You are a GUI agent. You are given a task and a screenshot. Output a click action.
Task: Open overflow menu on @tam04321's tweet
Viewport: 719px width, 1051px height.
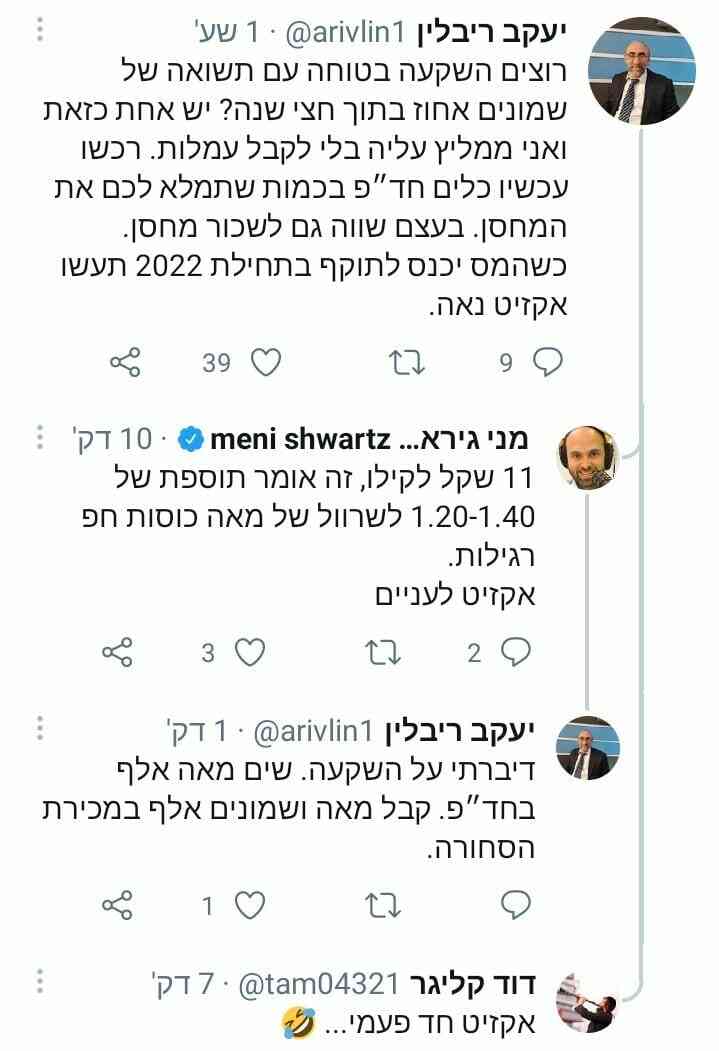coord(40,982)
